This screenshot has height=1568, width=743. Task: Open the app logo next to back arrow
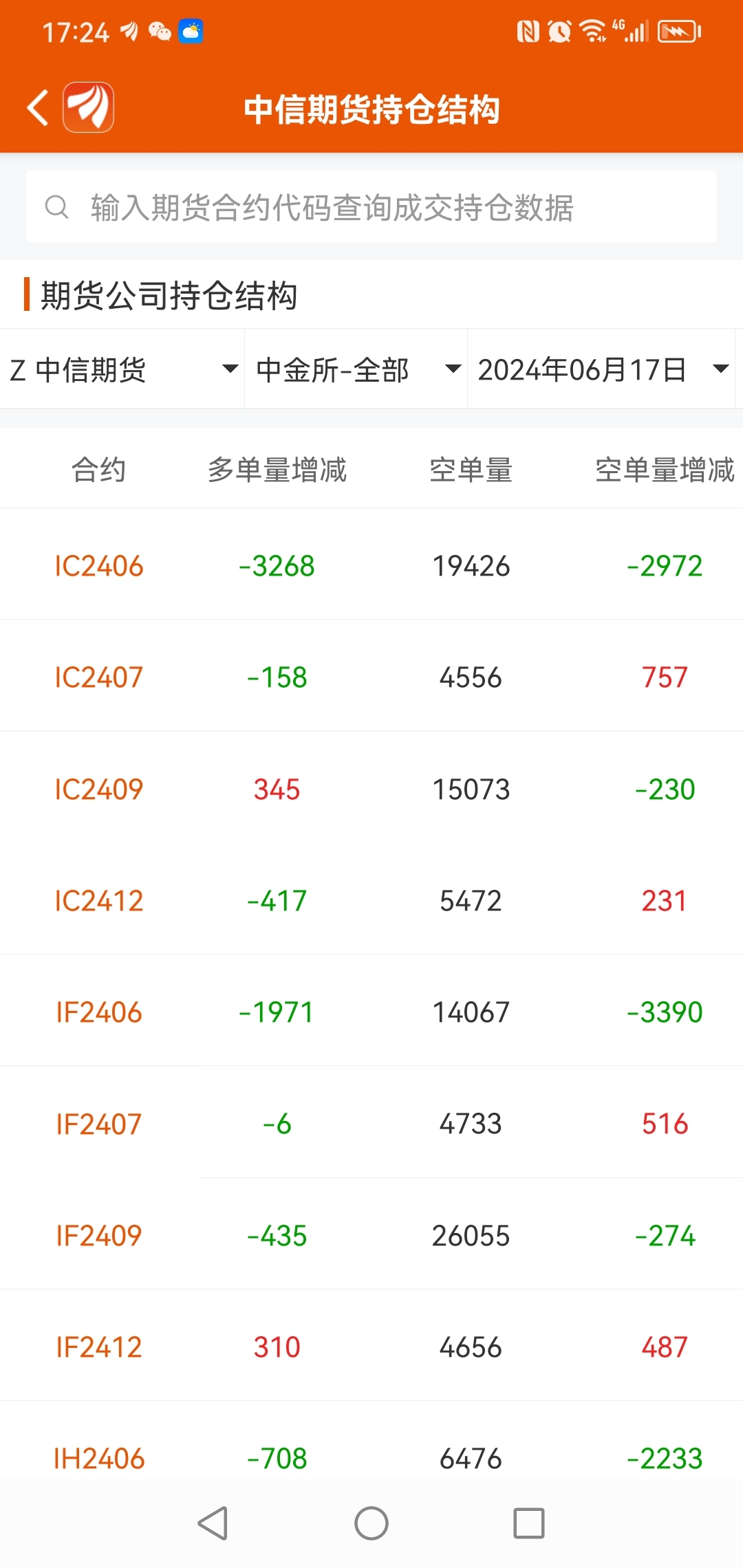pos(88,108)
